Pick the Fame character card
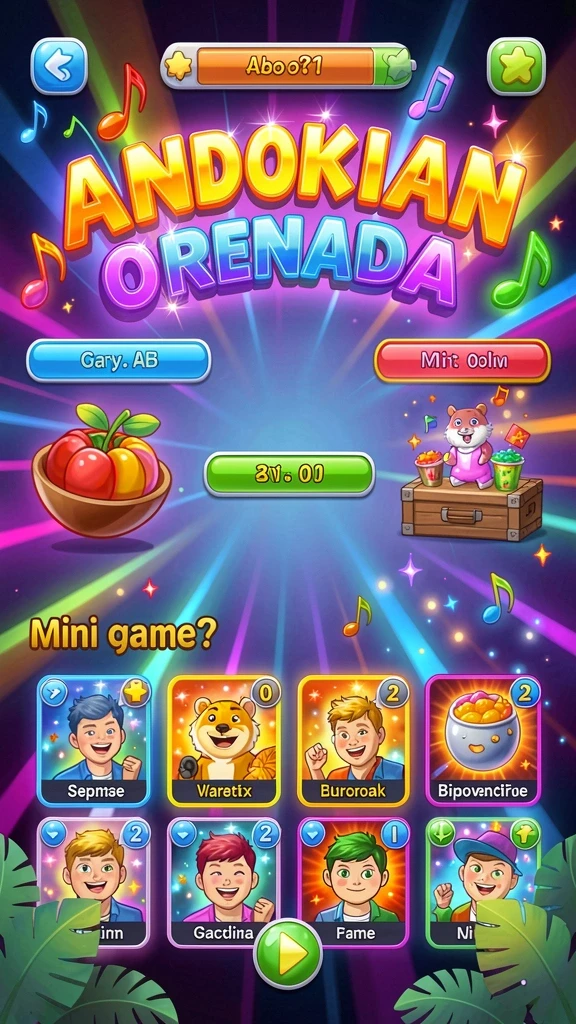 click(353, 882)
